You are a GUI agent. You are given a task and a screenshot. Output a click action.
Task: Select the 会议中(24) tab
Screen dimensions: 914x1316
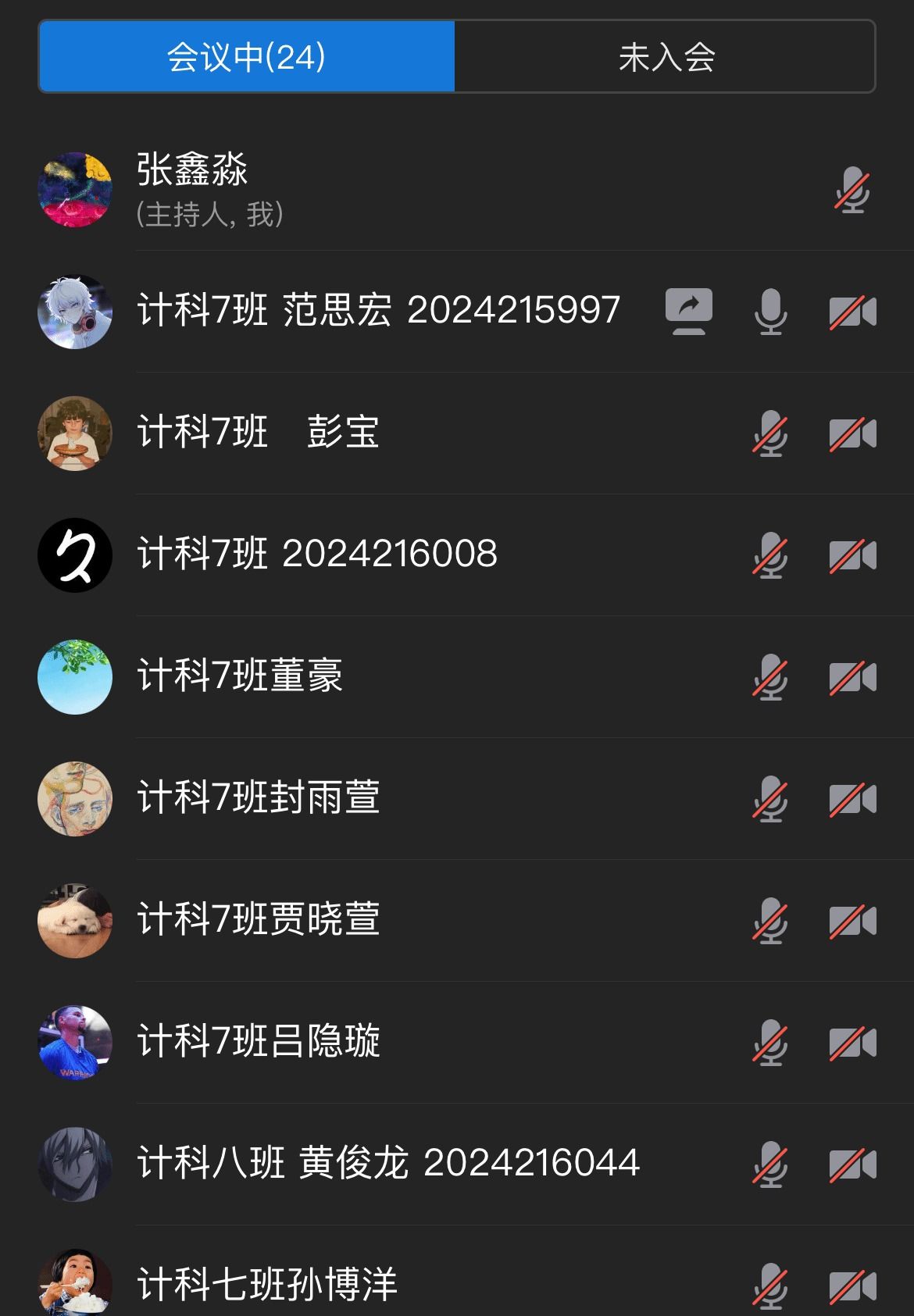(x=247, y=57)
